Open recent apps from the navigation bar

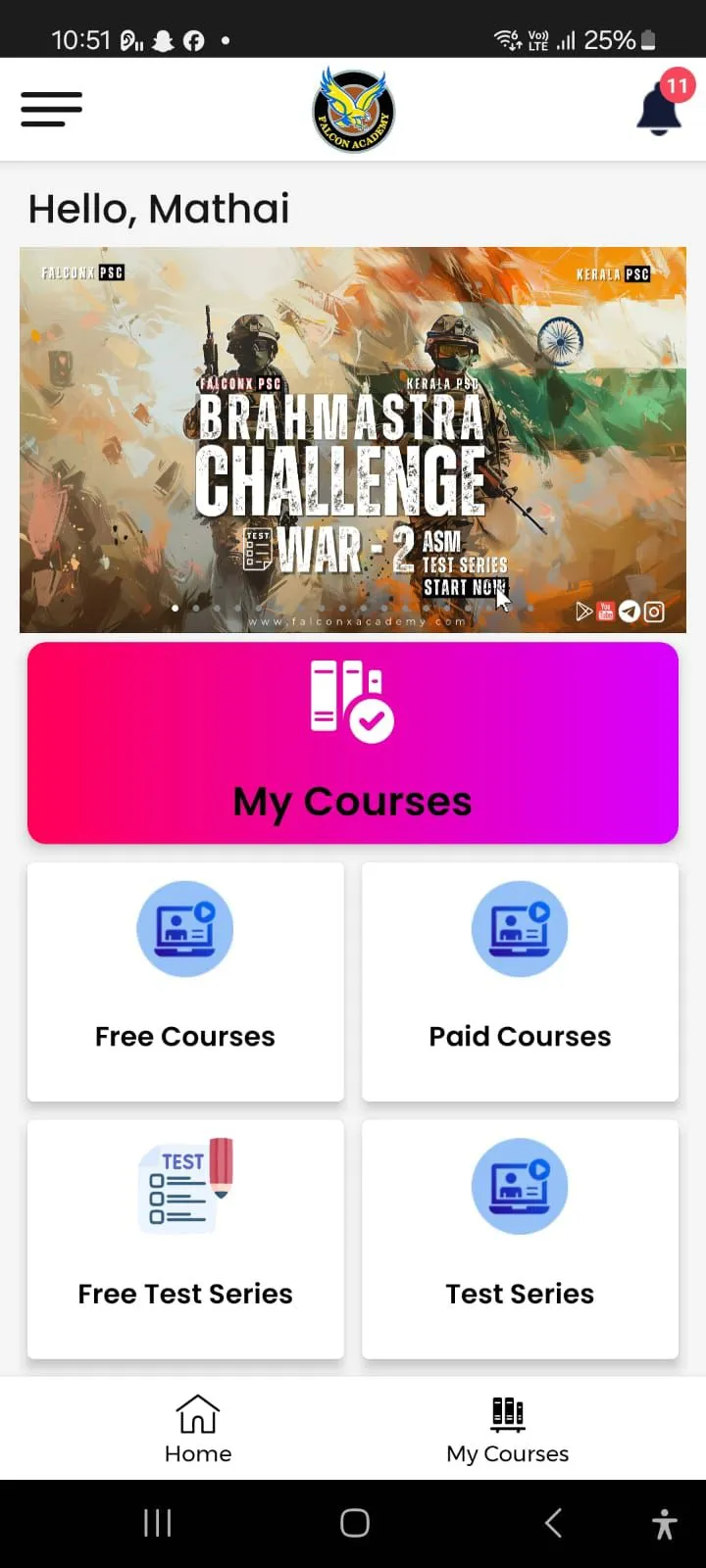(x=157, y=1522)
